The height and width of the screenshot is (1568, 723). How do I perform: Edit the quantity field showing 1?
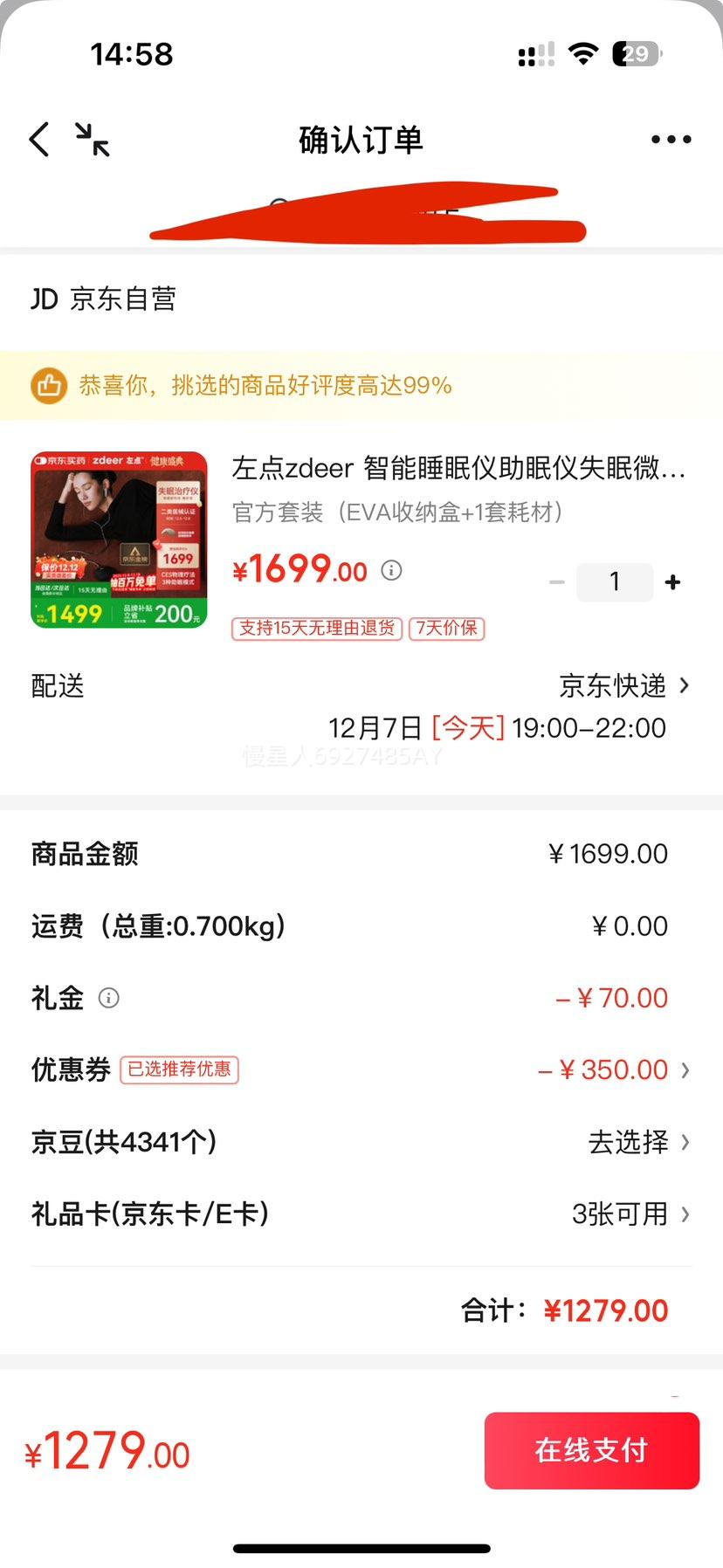615,582
